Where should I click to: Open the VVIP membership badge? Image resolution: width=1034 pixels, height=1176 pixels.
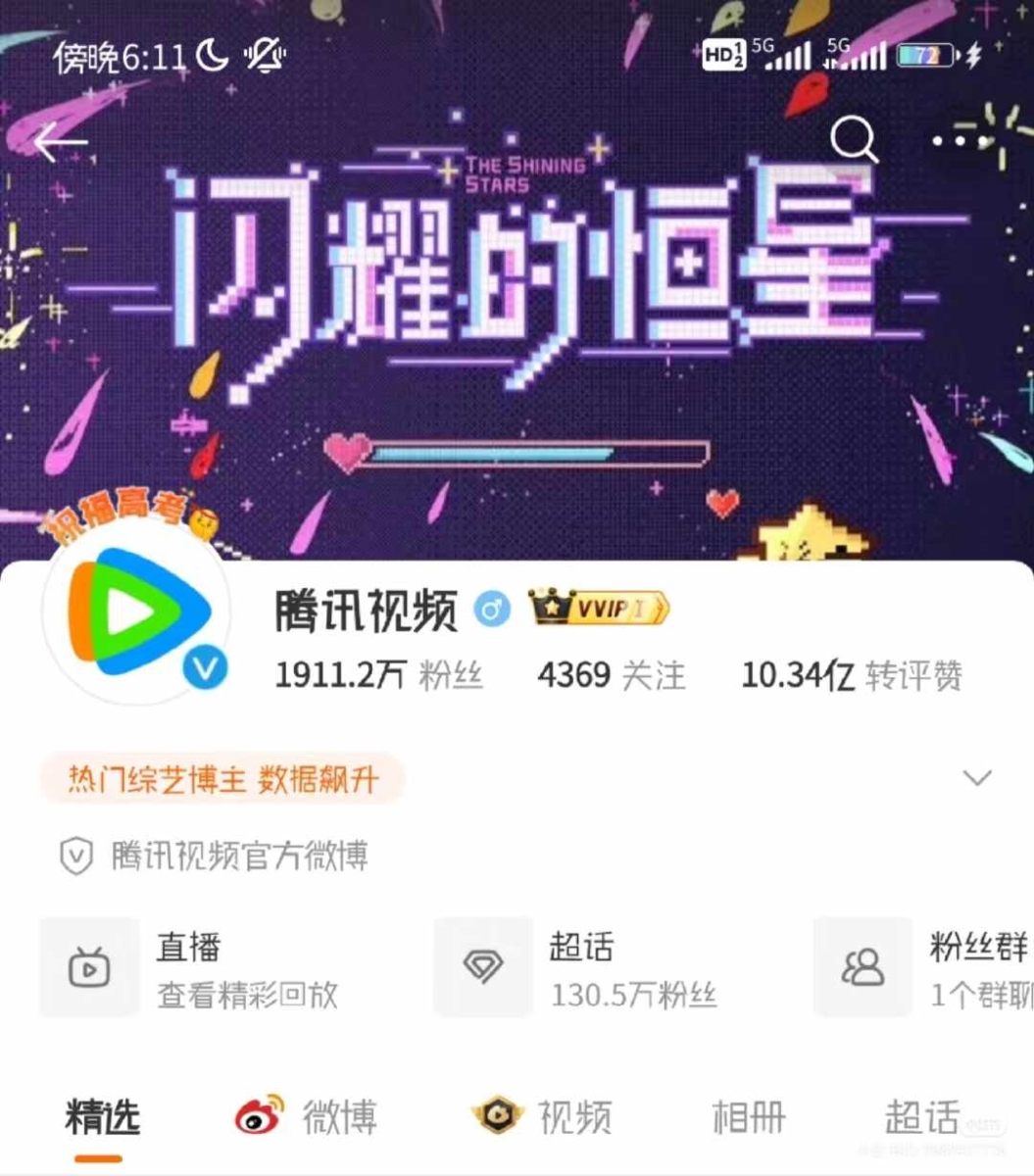(x=599, y=609)
